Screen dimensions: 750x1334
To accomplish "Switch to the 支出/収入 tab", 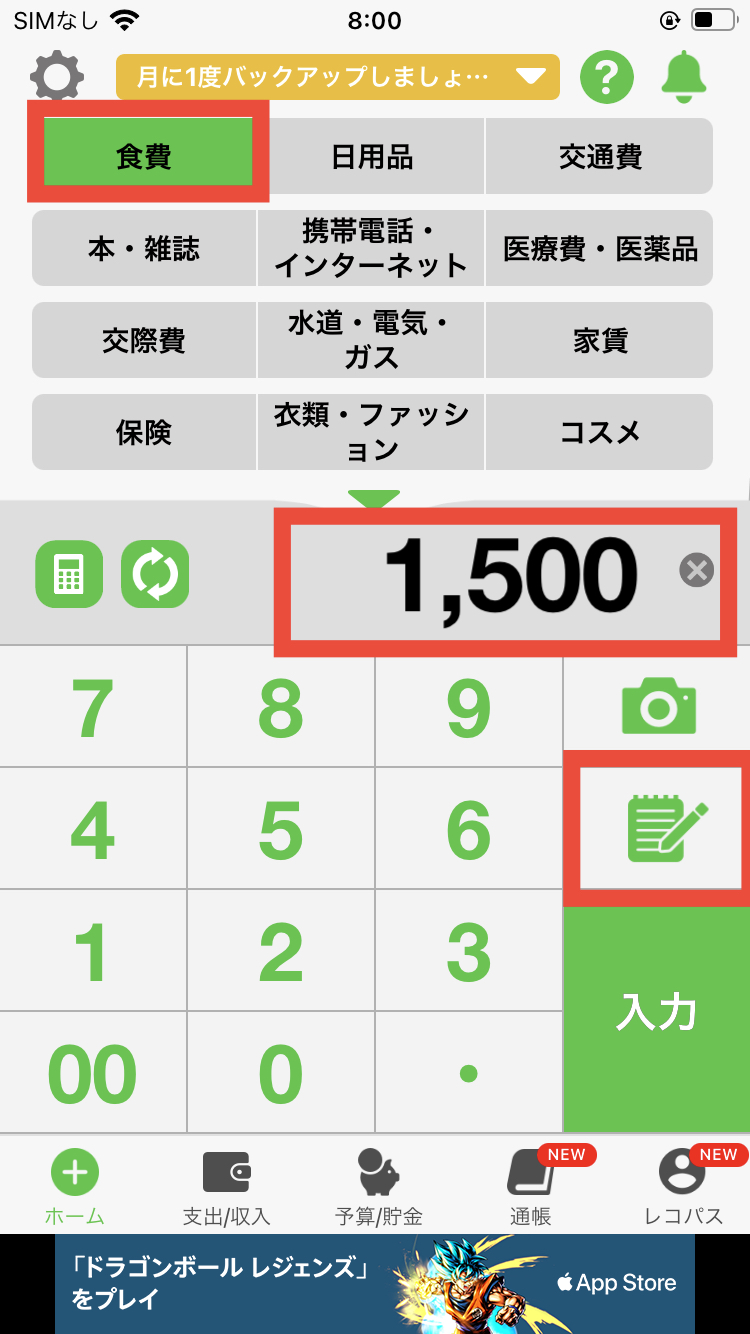I will pos(226,1188).
